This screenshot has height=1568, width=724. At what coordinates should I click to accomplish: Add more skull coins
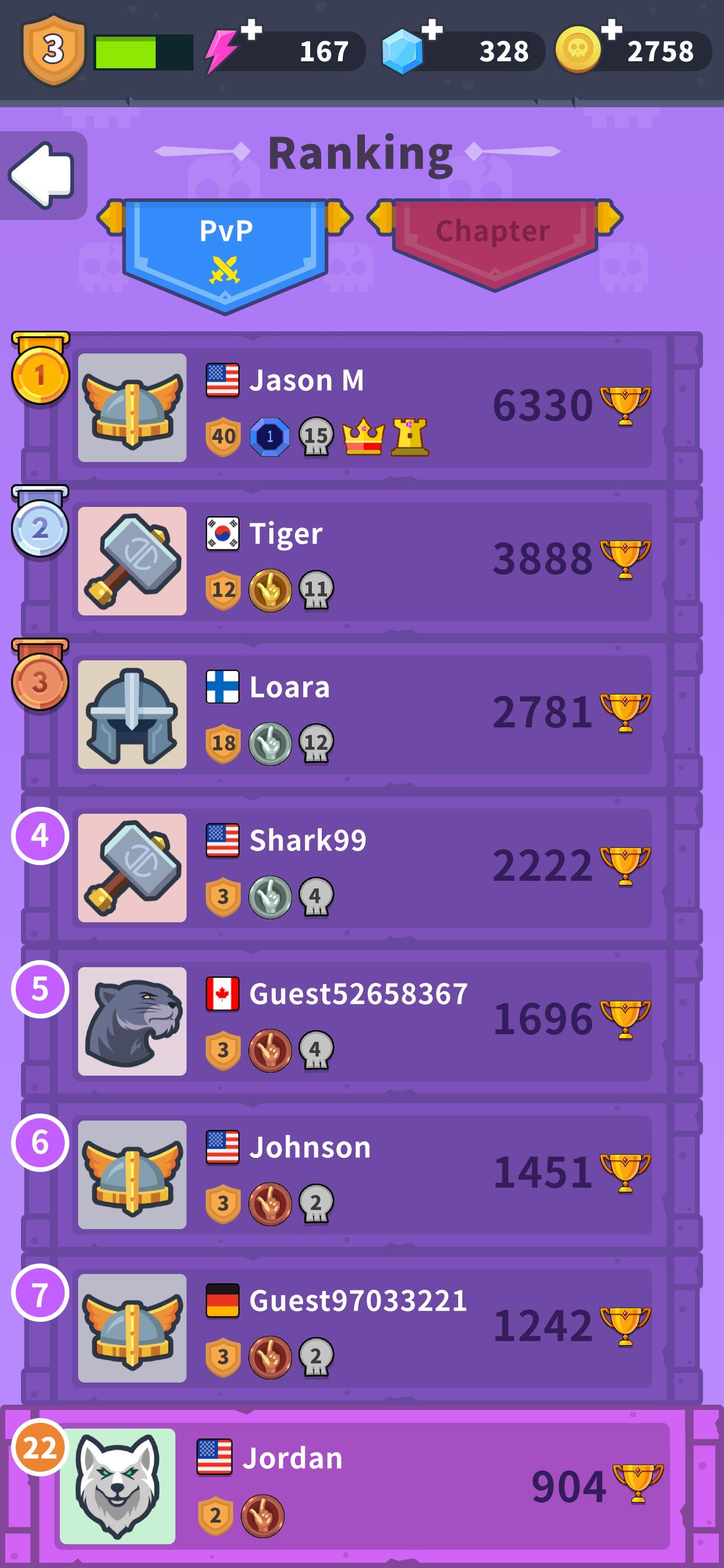point(611,30)
